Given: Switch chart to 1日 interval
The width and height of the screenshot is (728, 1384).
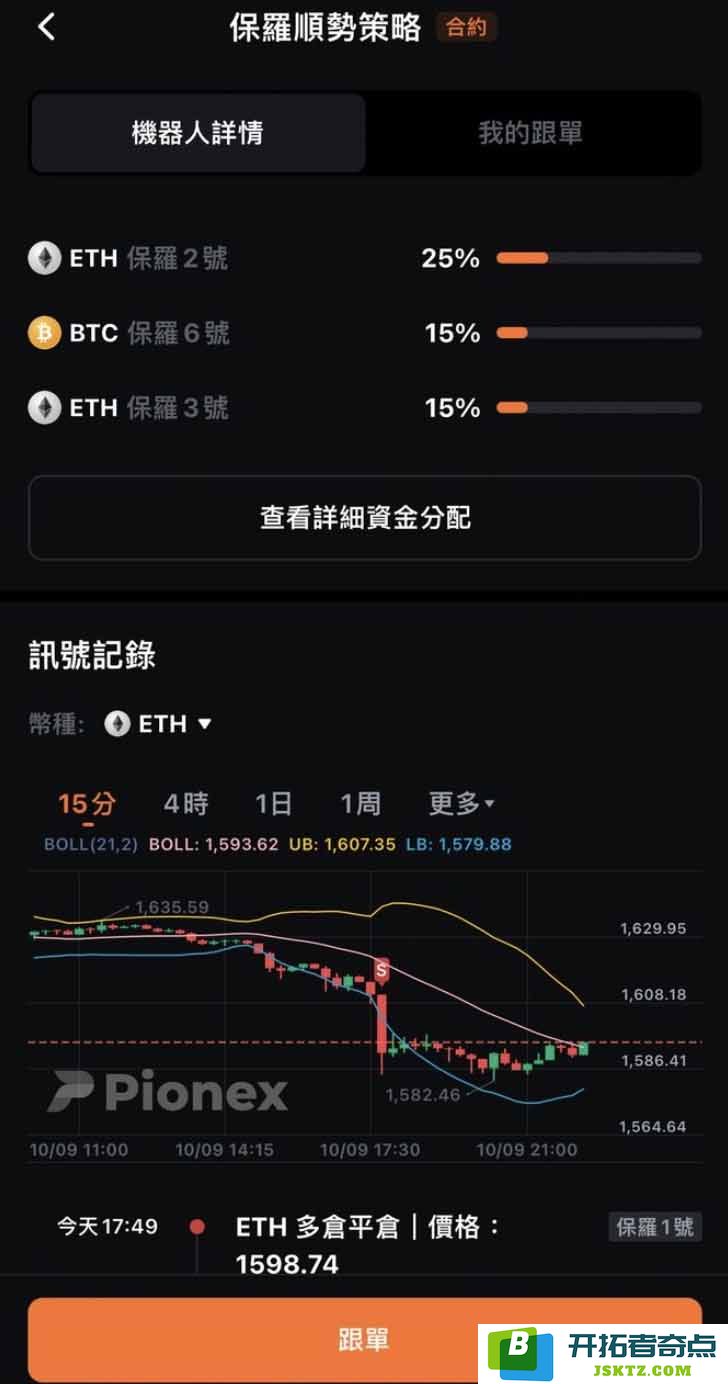Looking at the screenshot, I should 273,803.
